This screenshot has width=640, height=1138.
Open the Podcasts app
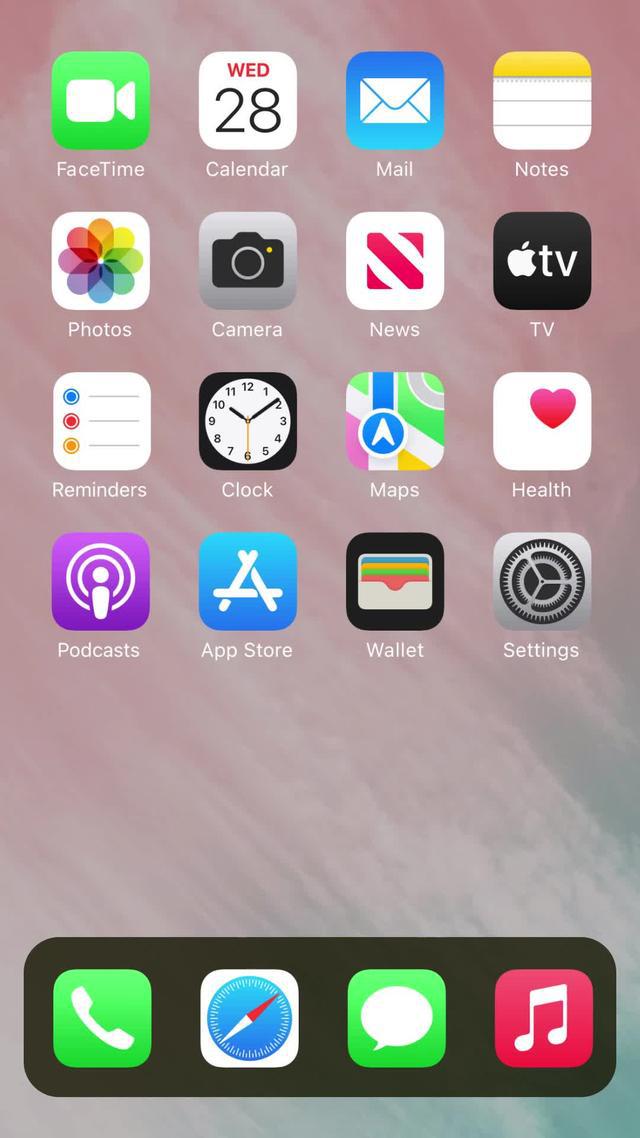pyautogui.click(x=100, y=580)
